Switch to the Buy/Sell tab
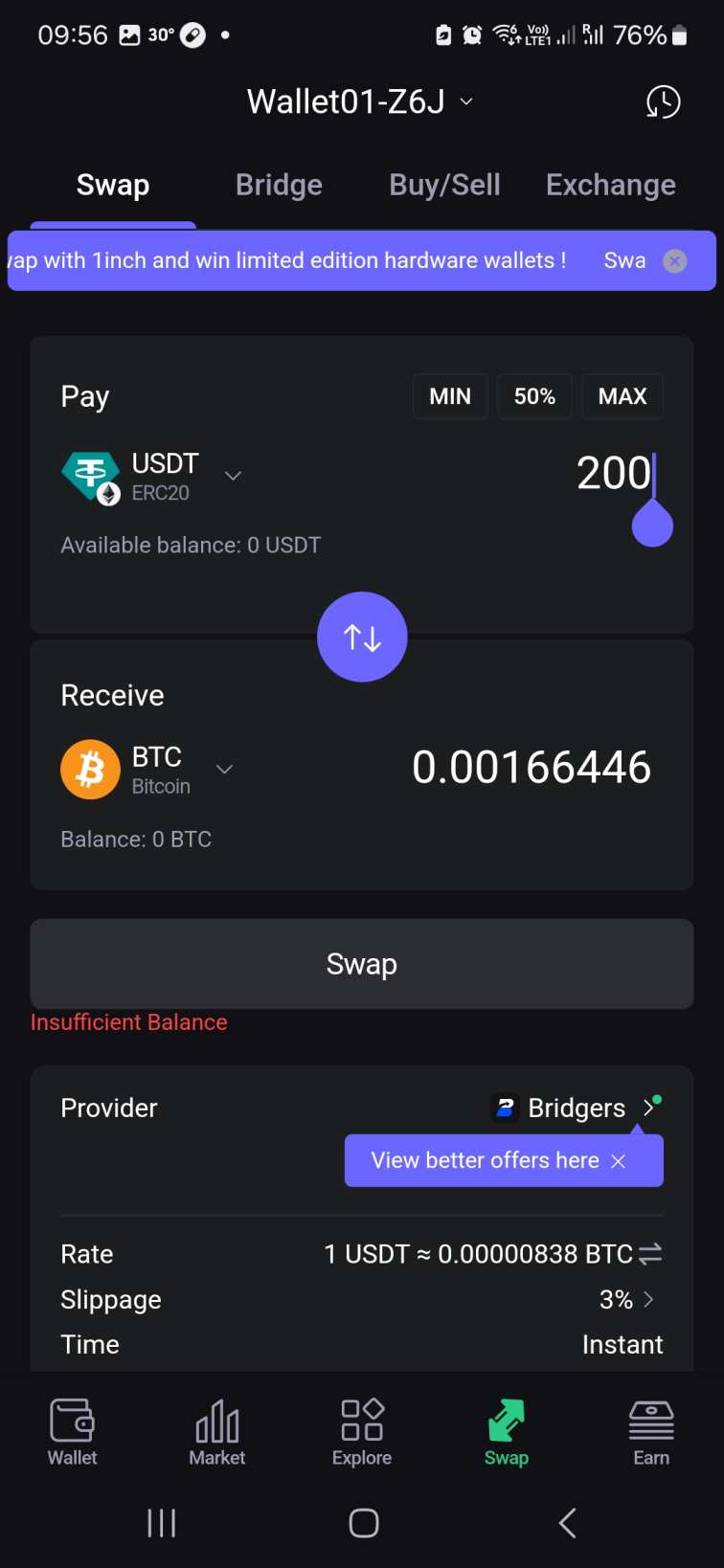Screen dimensions: 724x1568 (444, 184)
